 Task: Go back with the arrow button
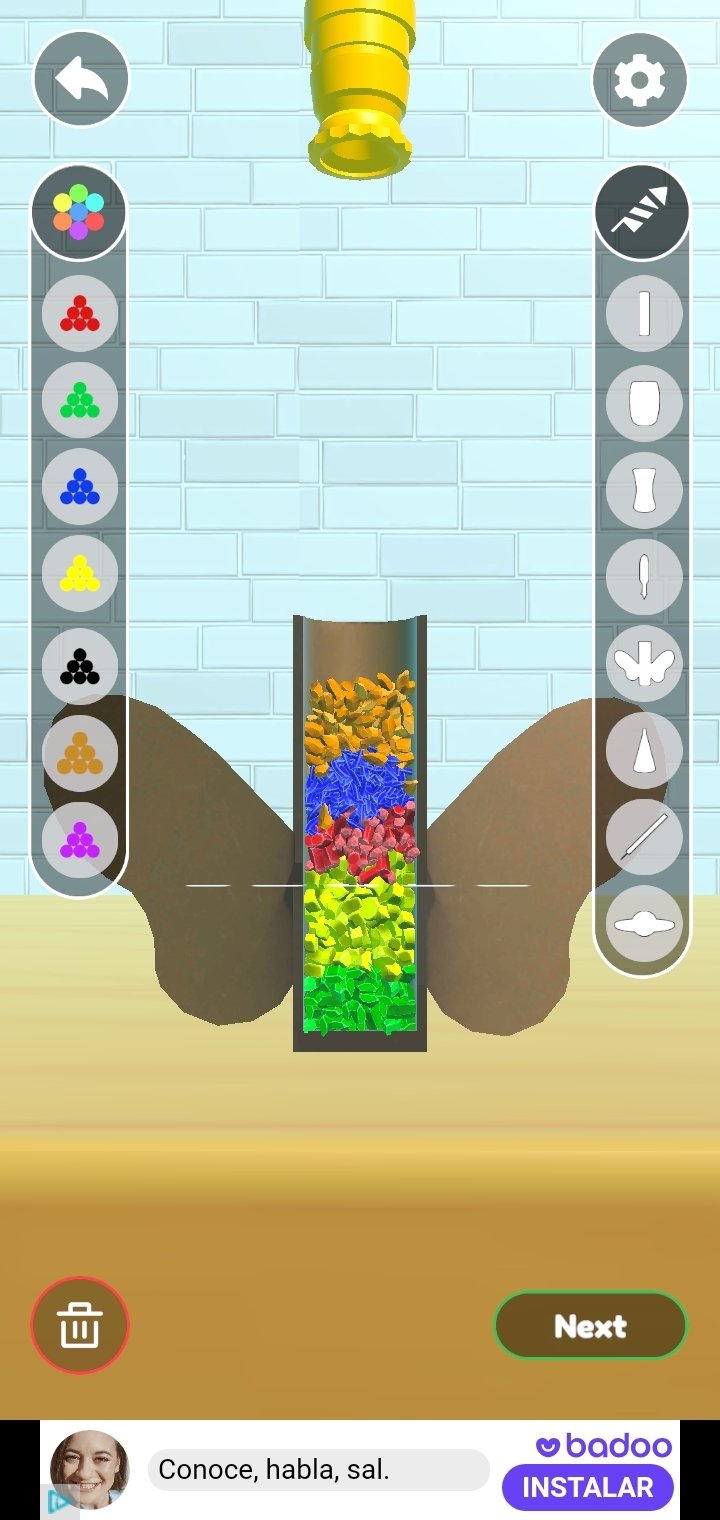coord(81,80)
